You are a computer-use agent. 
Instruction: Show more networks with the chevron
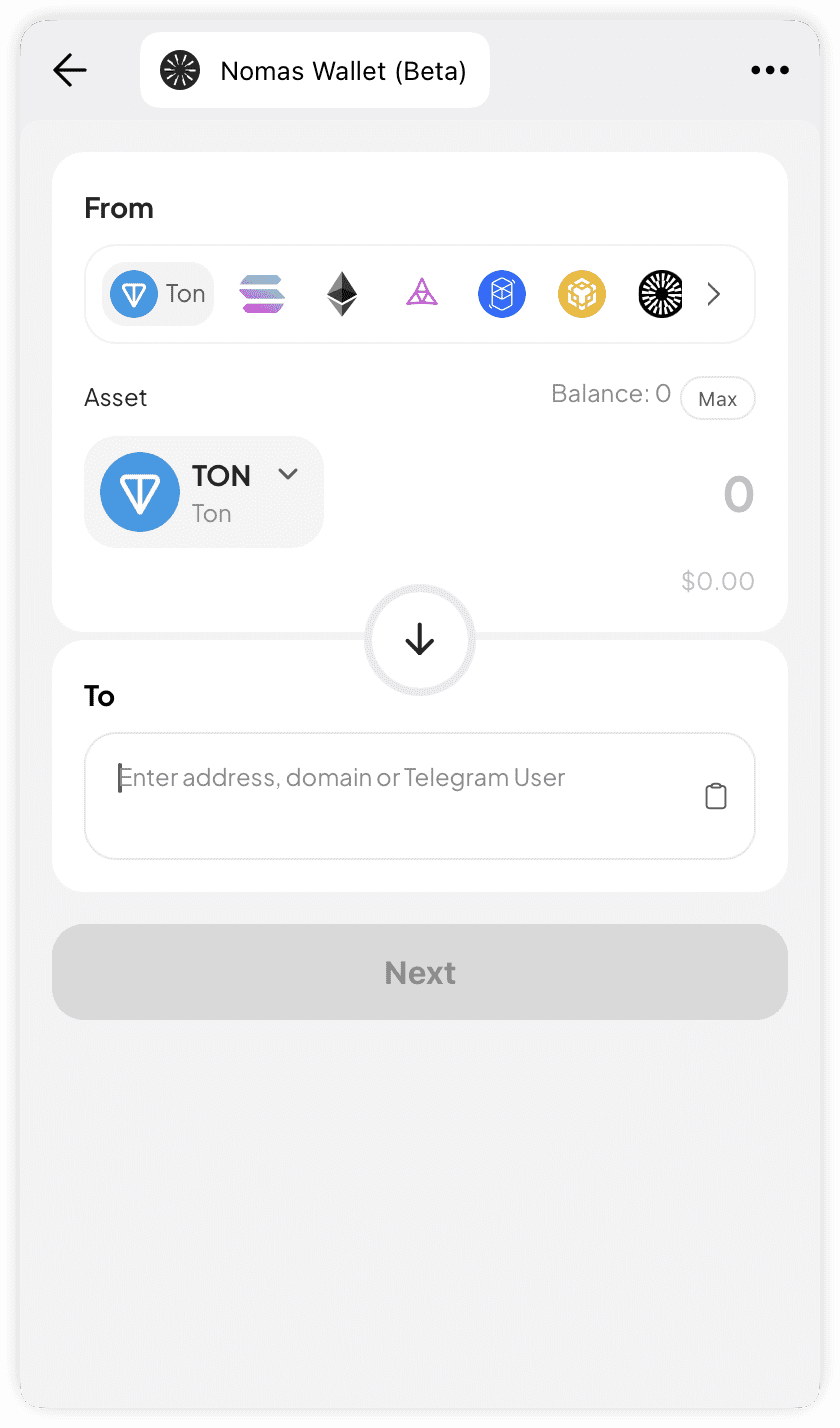tap(714, 294)
